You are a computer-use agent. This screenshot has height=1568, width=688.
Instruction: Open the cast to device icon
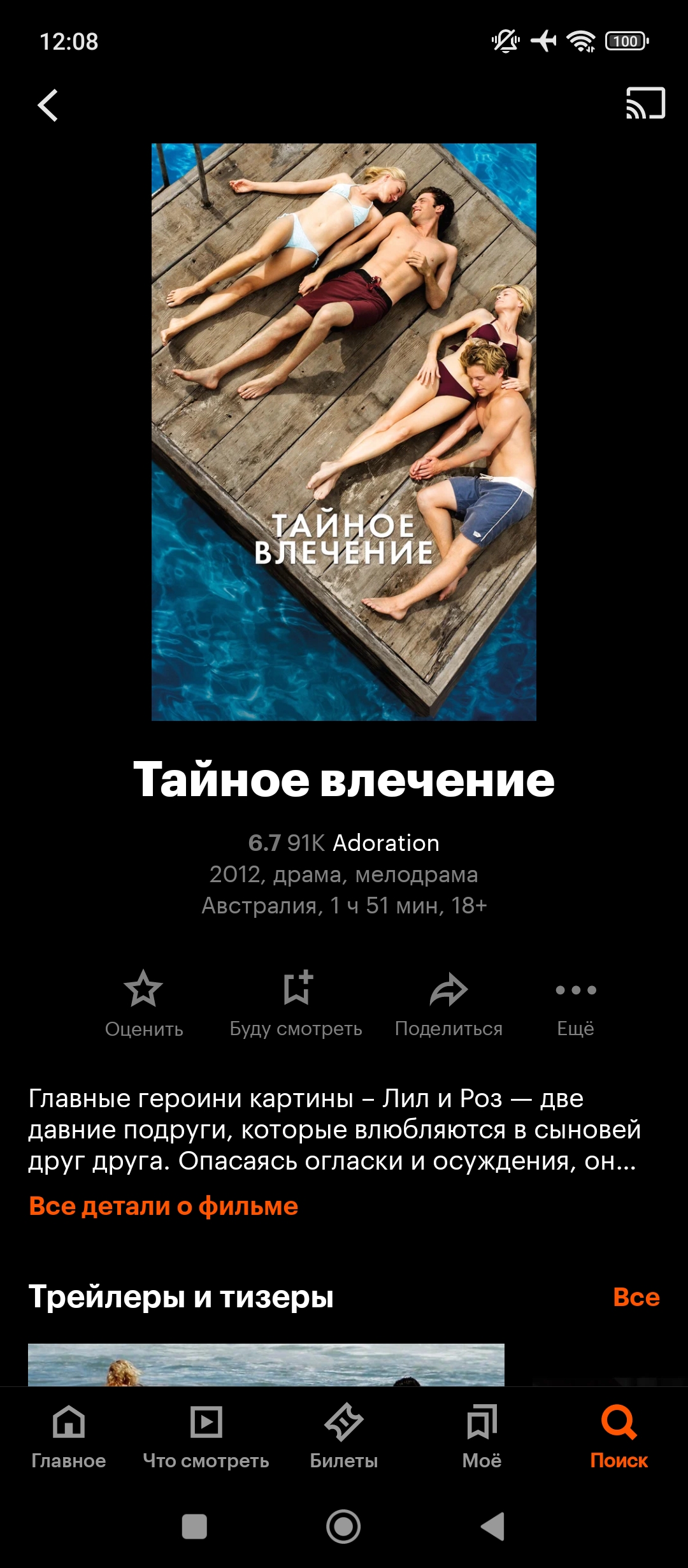[645, 103]
